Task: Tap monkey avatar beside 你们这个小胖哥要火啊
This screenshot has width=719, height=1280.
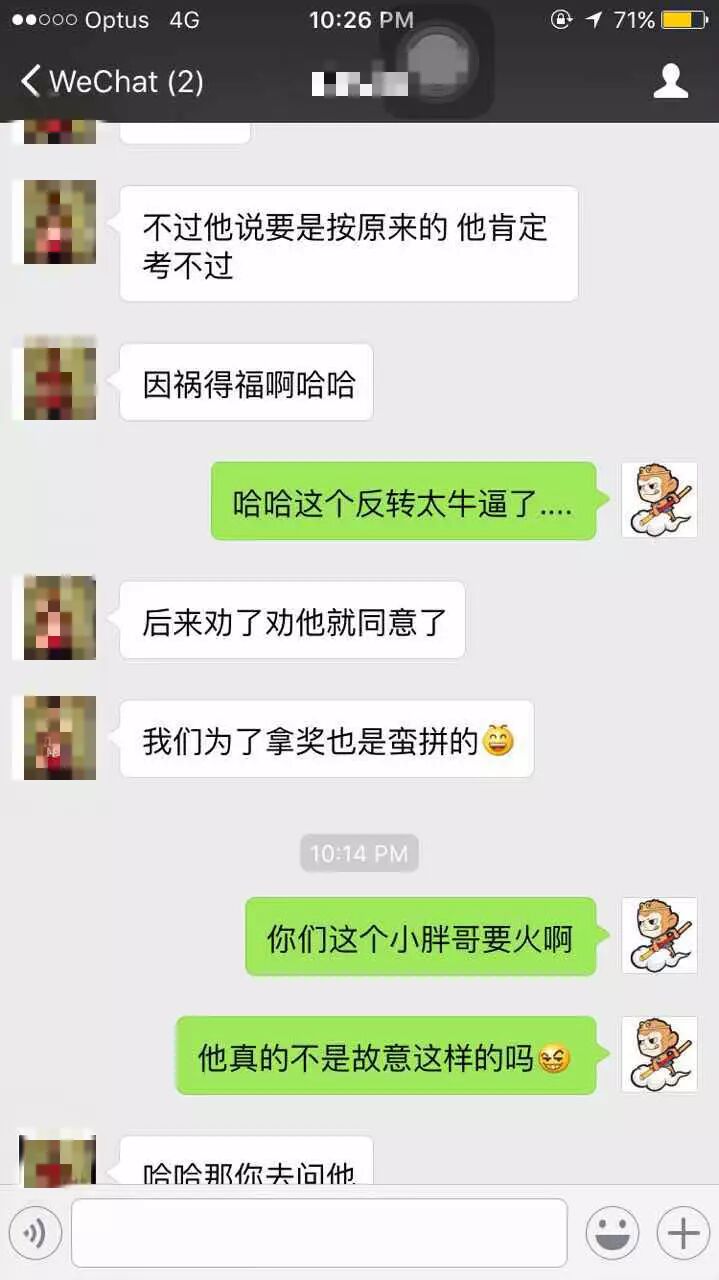Action: (659, 935)
